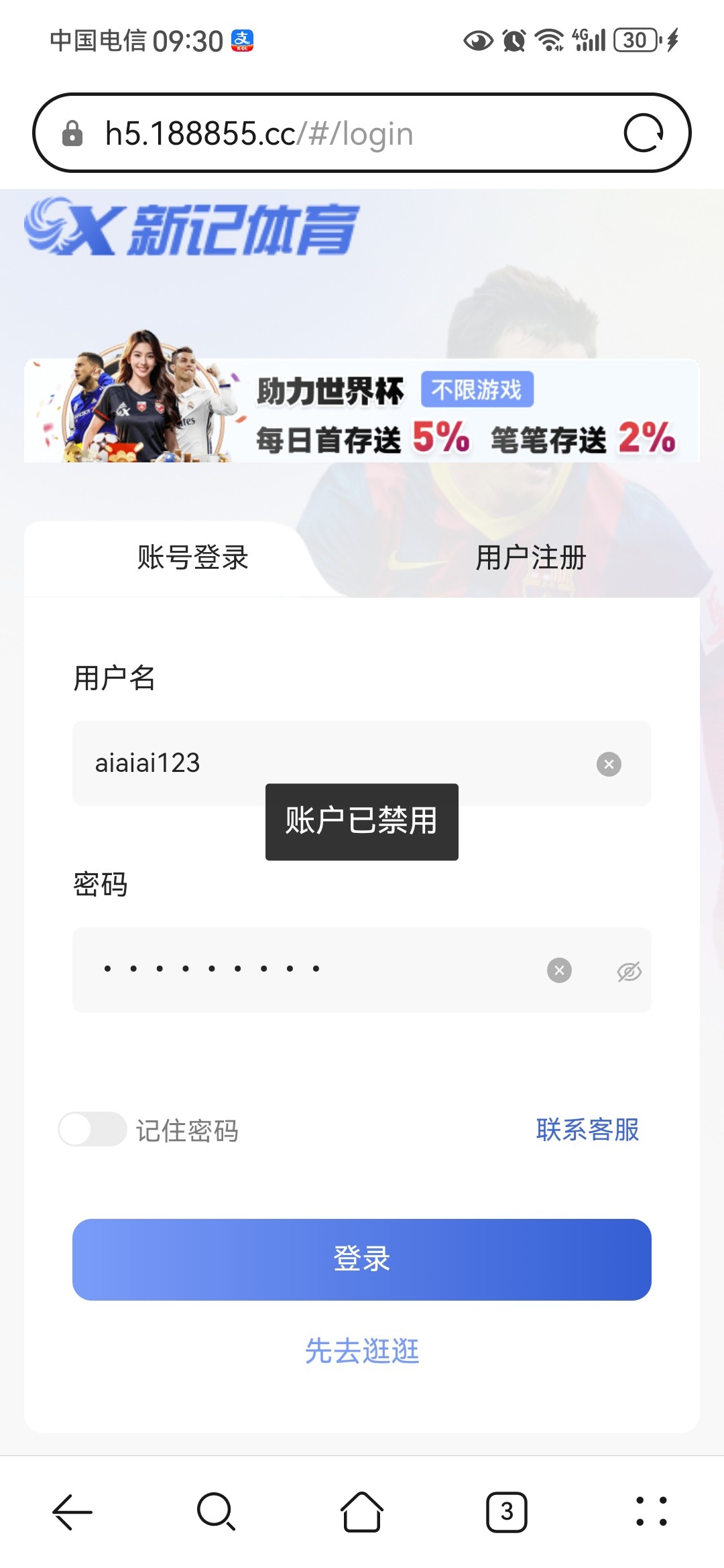Clear the username field with the × icon
724x1568 pixels.
tap(609, 763)
